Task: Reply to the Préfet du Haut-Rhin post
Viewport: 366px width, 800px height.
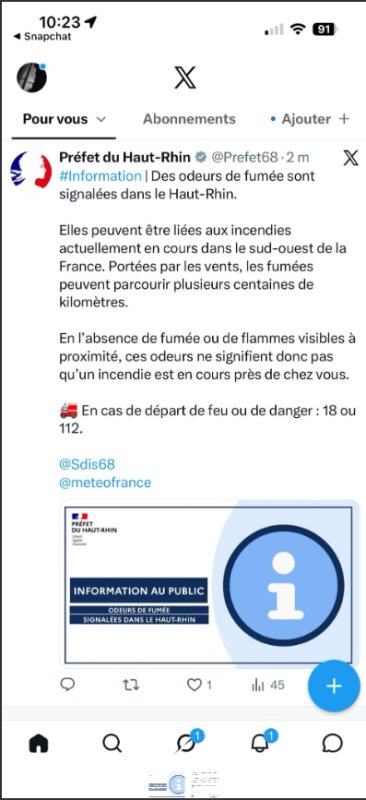Action: point(67,684)
